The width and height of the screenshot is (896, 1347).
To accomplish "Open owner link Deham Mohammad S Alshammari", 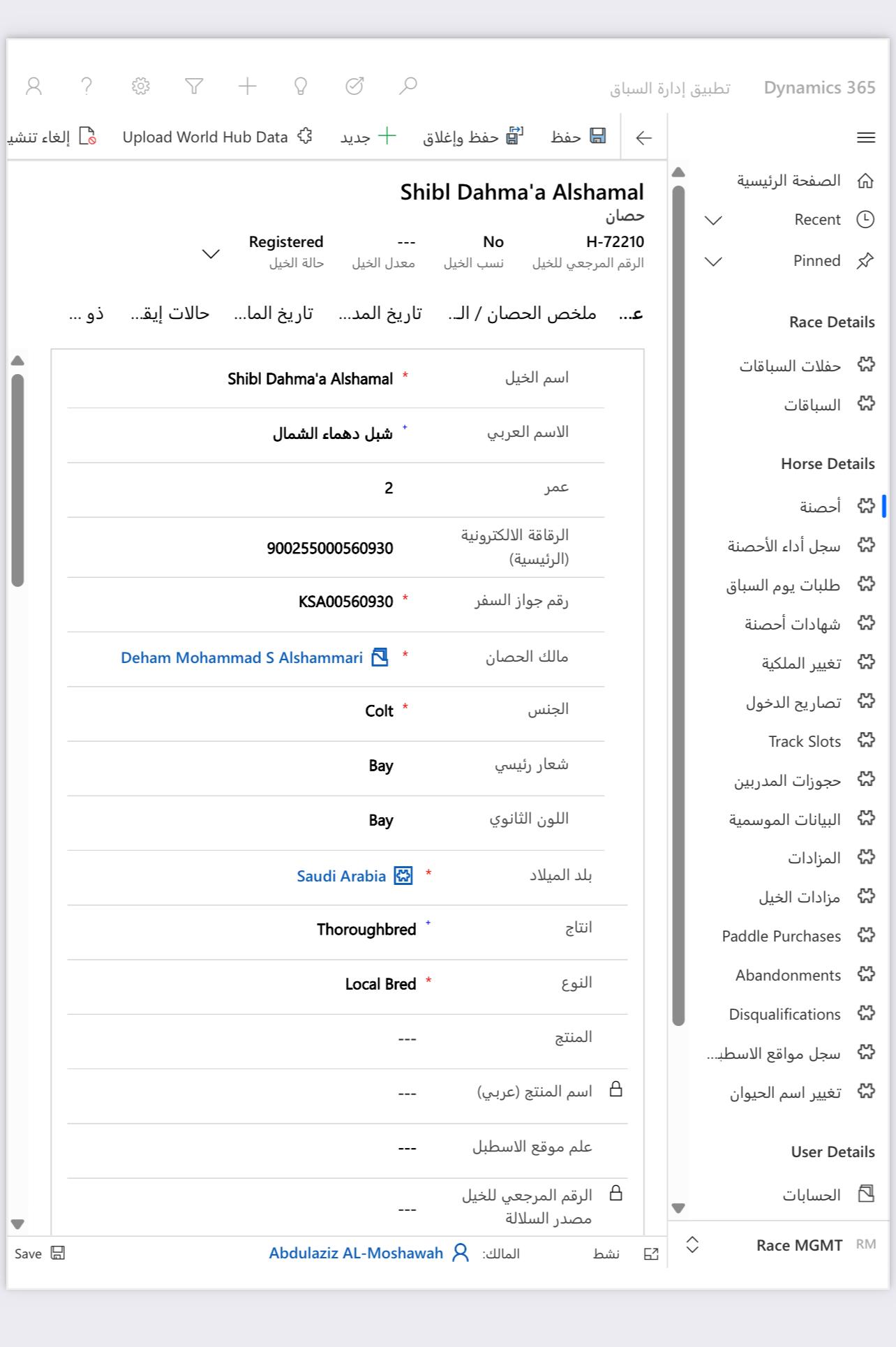I will click(241, 657).
